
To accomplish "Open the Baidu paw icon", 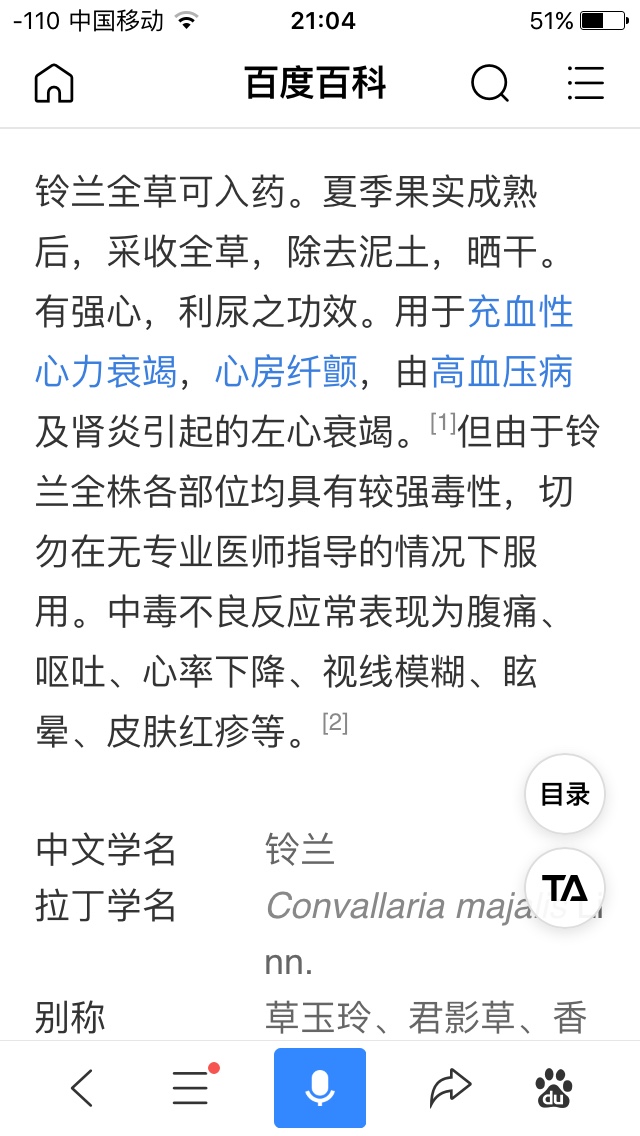I will (554, 1088).
